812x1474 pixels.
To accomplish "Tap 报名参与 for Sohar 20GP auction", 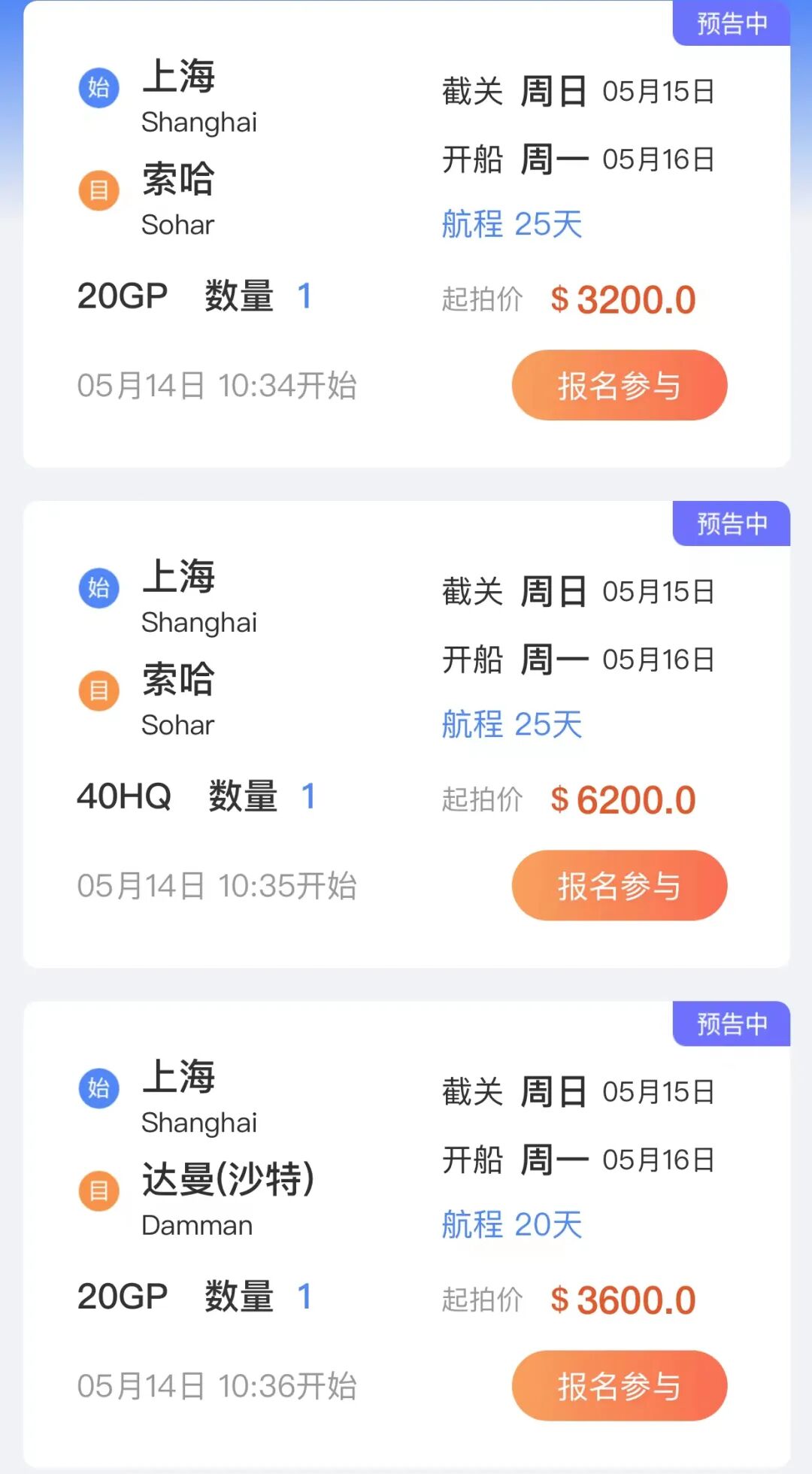I will tap(619, 385).
